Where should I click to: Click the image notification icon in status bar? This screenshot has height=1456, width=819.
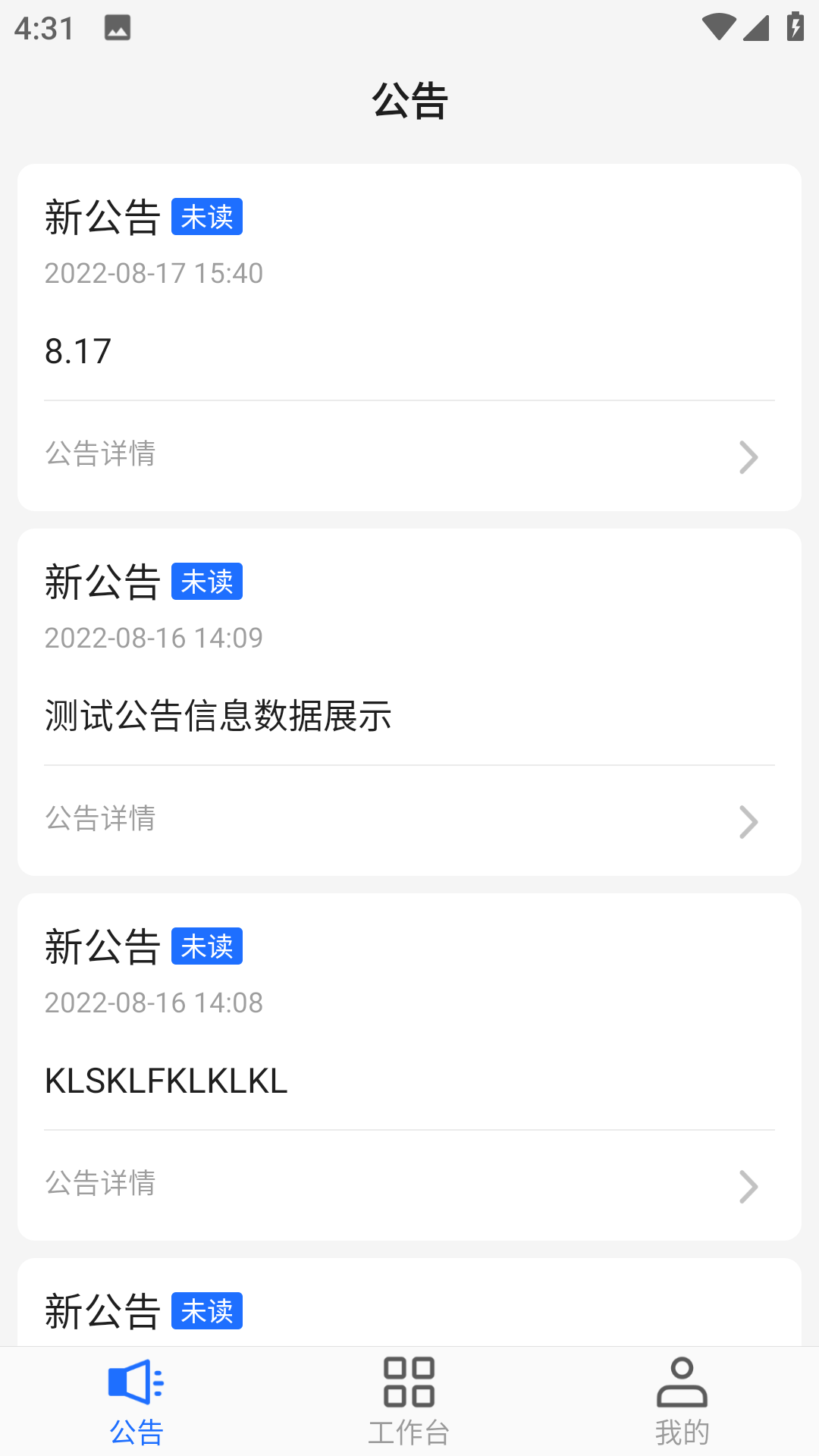click(x=119, y=29)
